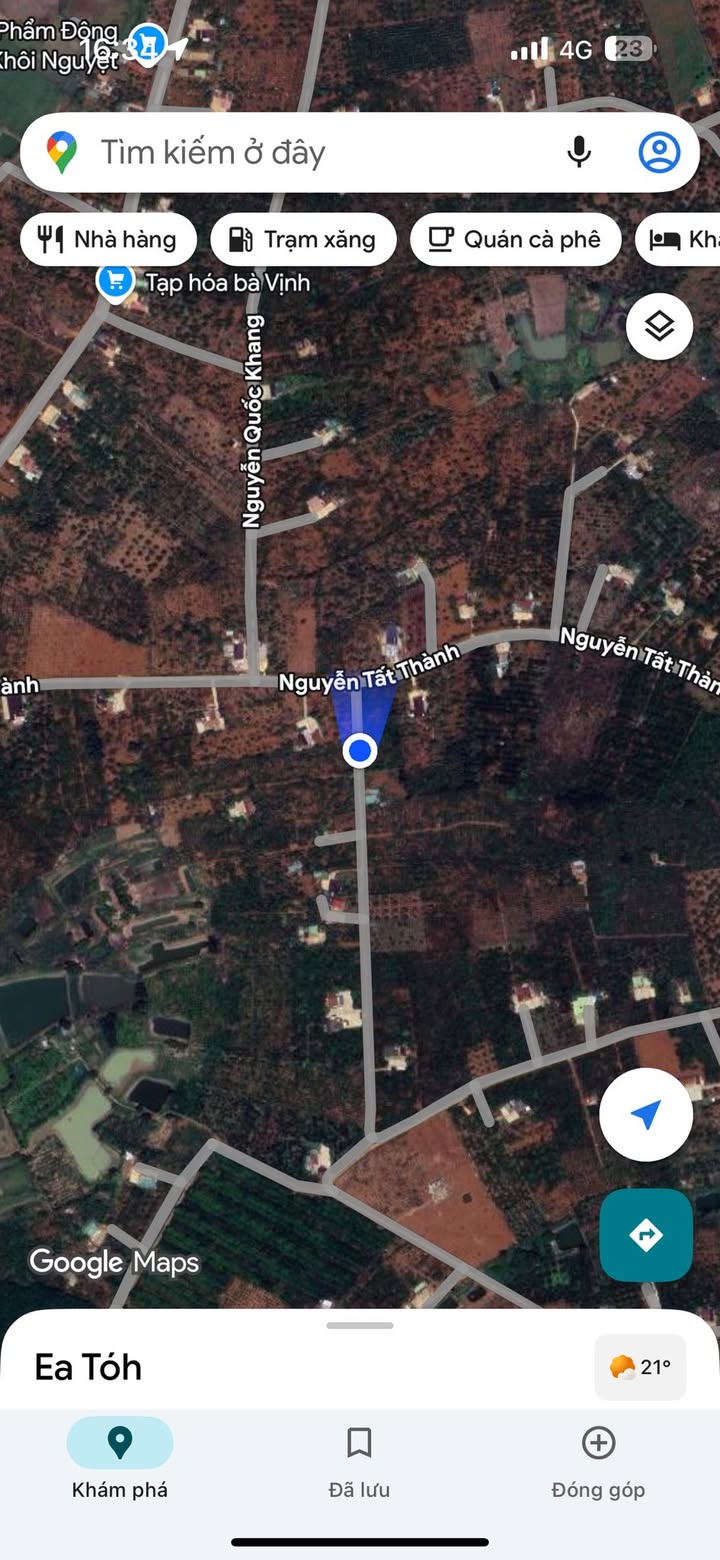The height and width of the screenshot is (1560, 720).
Task: Expand the 'Ea Tóh' bottom sheet handle
Action: tap(359, 1326)
